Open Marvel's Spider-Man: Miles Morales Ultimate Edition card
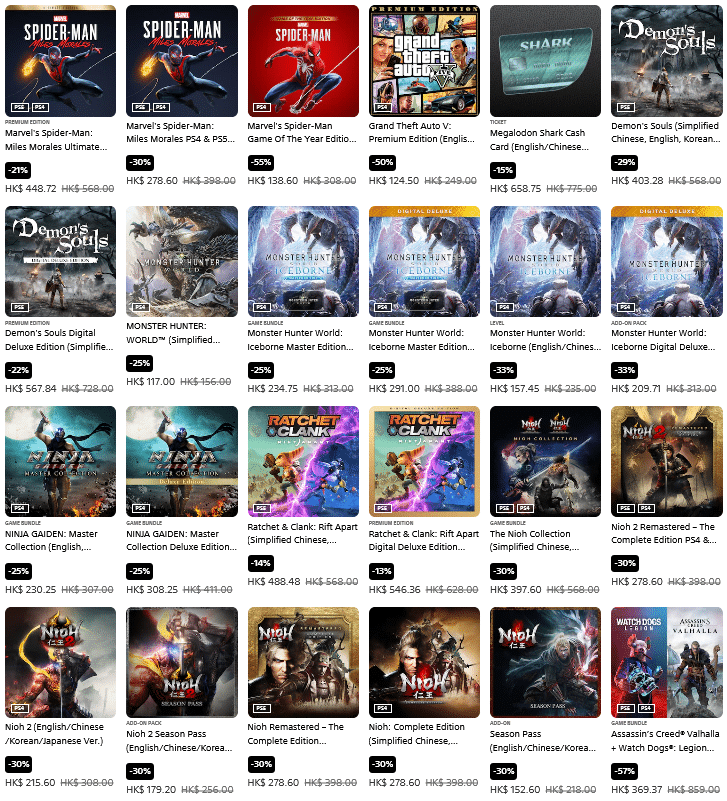This screenshot has width=727, height=801. [x=60, y=61]
